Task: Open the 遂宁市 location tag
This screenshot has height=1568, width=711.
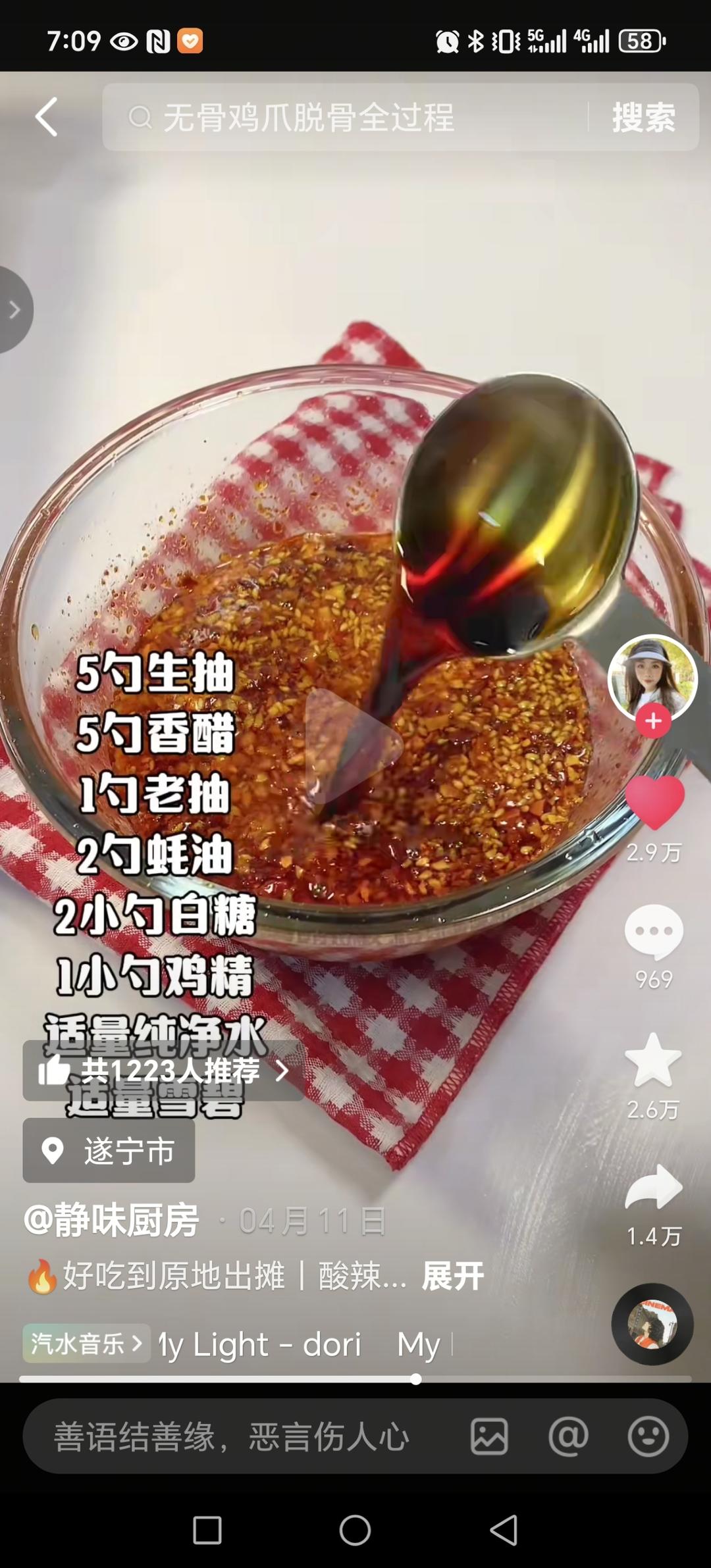Action: click(x=109, y=1151)
